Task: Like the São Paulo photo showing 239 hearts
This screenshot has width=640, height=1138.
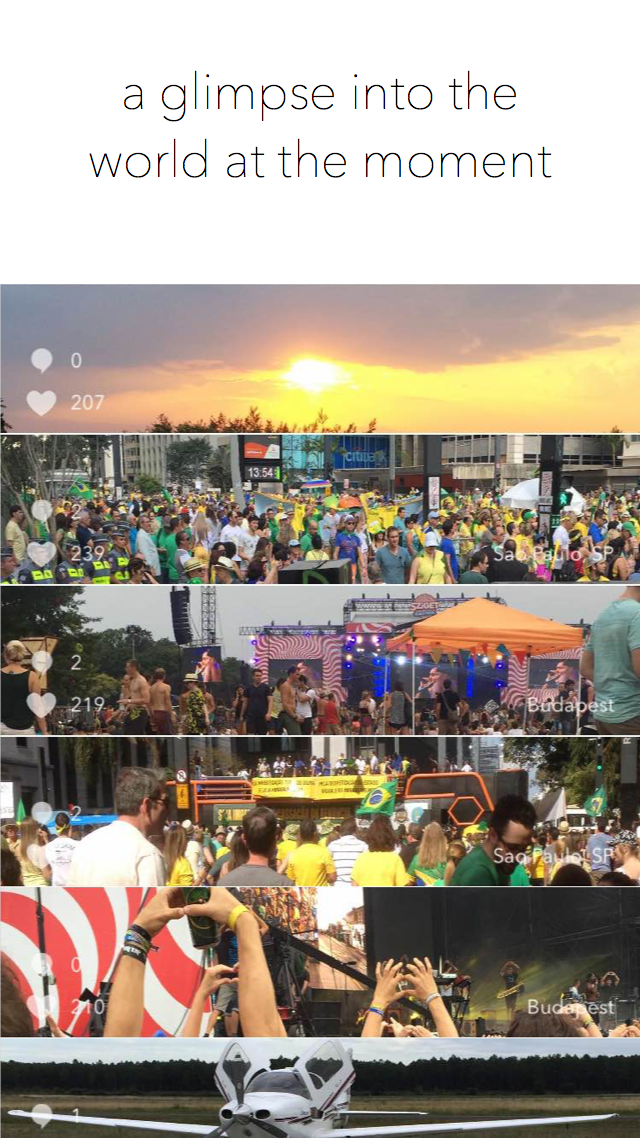Action: pos(41,553)
